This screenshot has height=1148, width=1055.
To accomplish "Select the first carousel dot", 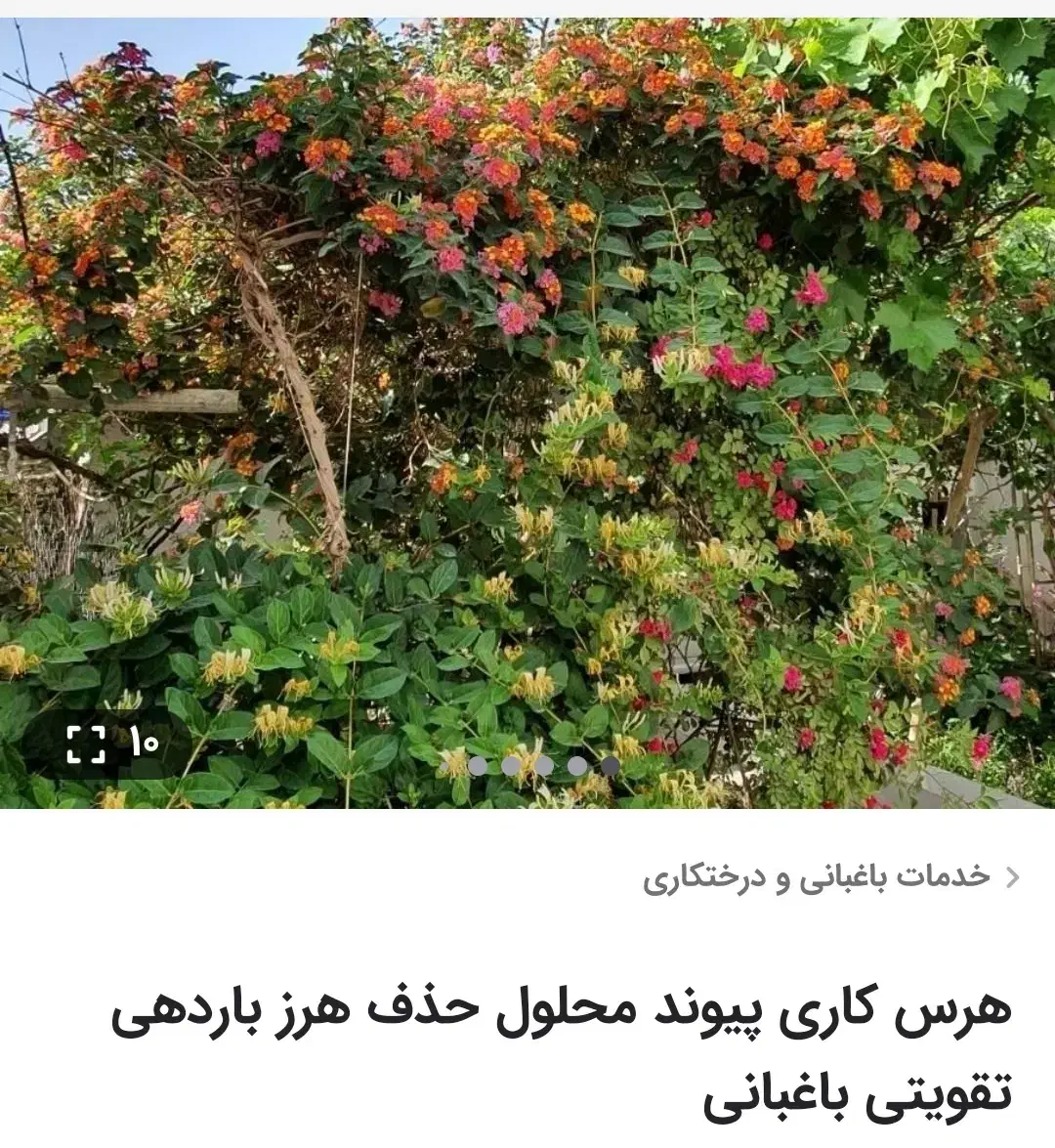I will coord(476,767).
